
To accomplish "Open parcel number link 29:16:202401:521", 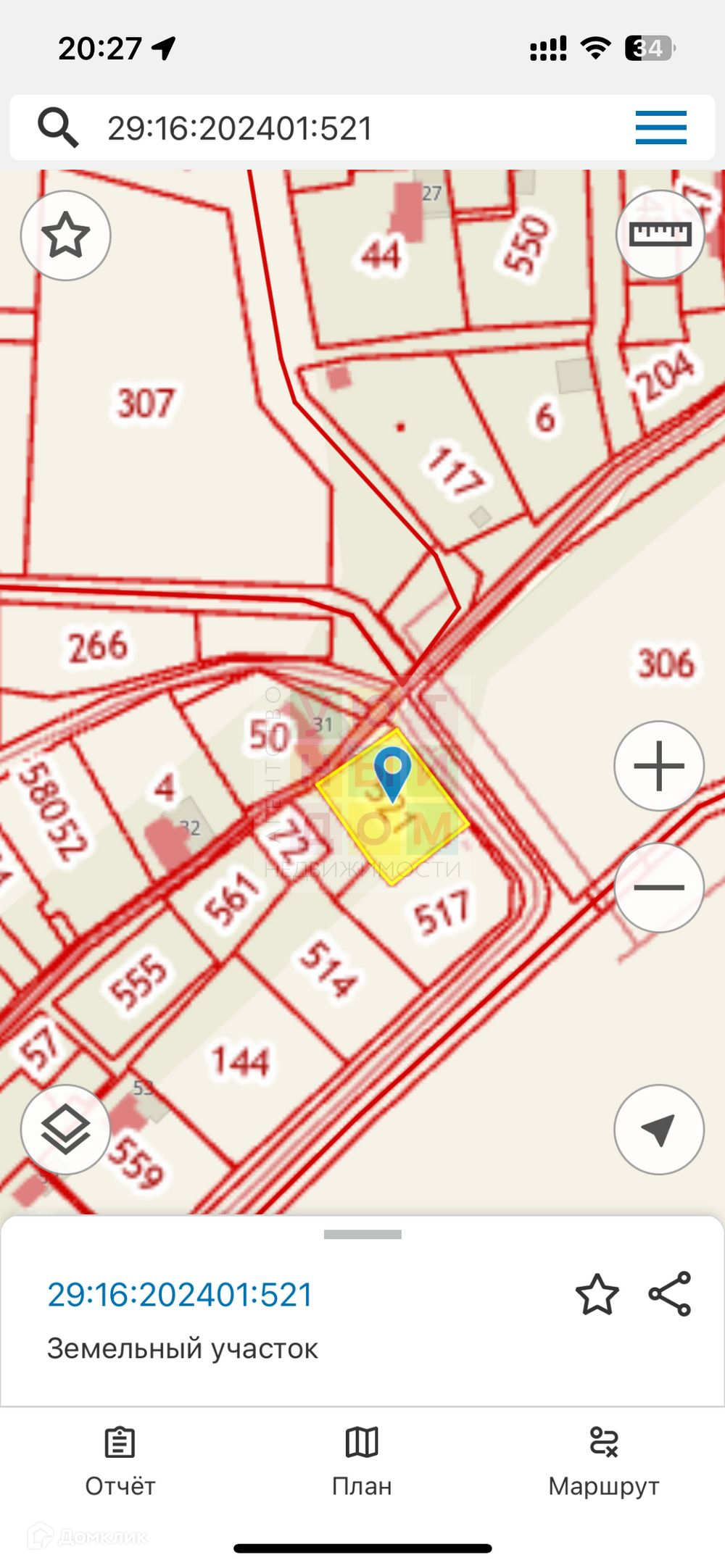I will tap(180, 1295).
